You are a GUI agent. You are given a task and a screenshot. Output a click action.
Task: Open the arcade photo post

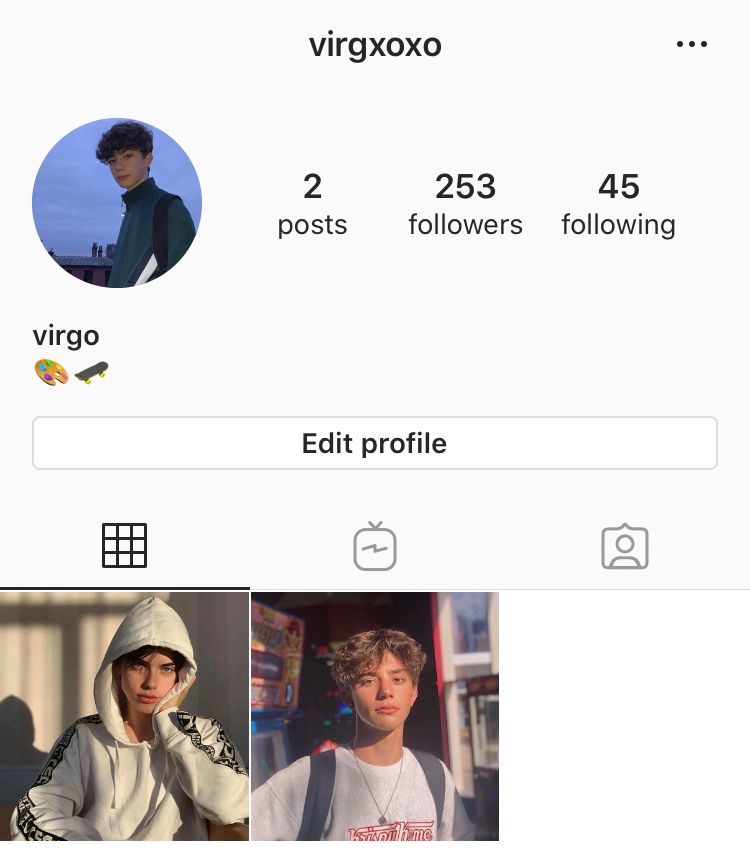click(375, 716)
